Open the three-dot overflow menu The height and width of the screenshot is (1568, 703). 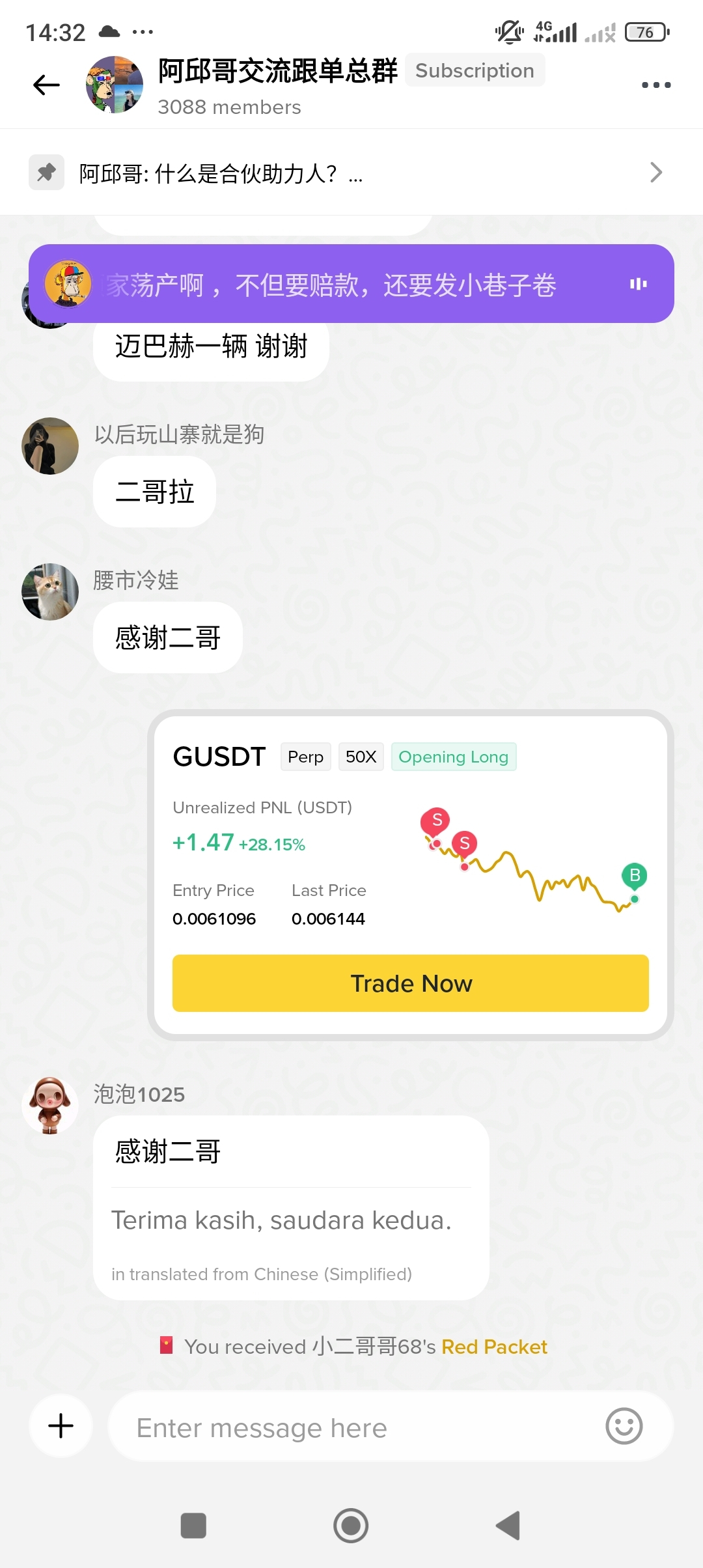tap(656, 85)
